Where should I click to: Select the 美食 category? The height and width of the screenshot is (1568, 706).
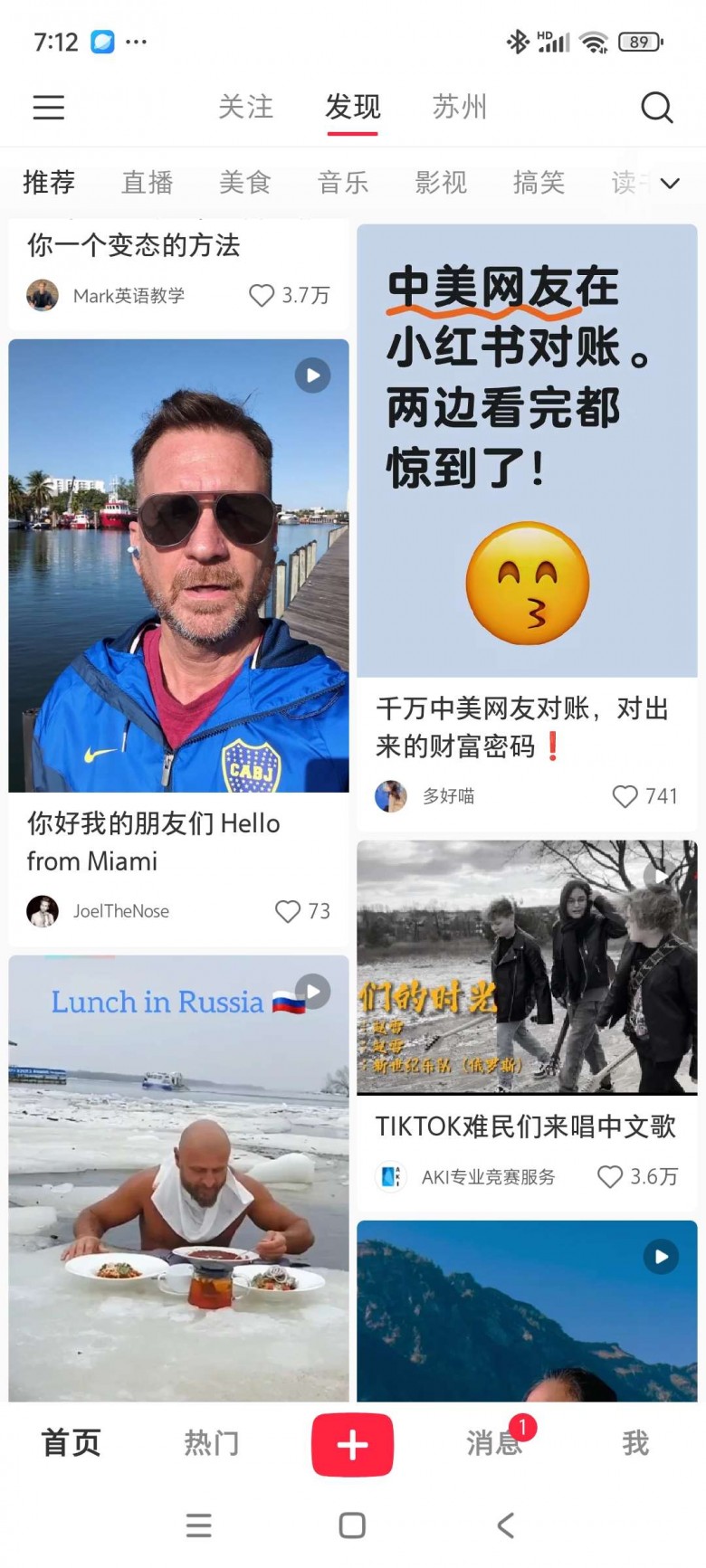coord(244,183)
